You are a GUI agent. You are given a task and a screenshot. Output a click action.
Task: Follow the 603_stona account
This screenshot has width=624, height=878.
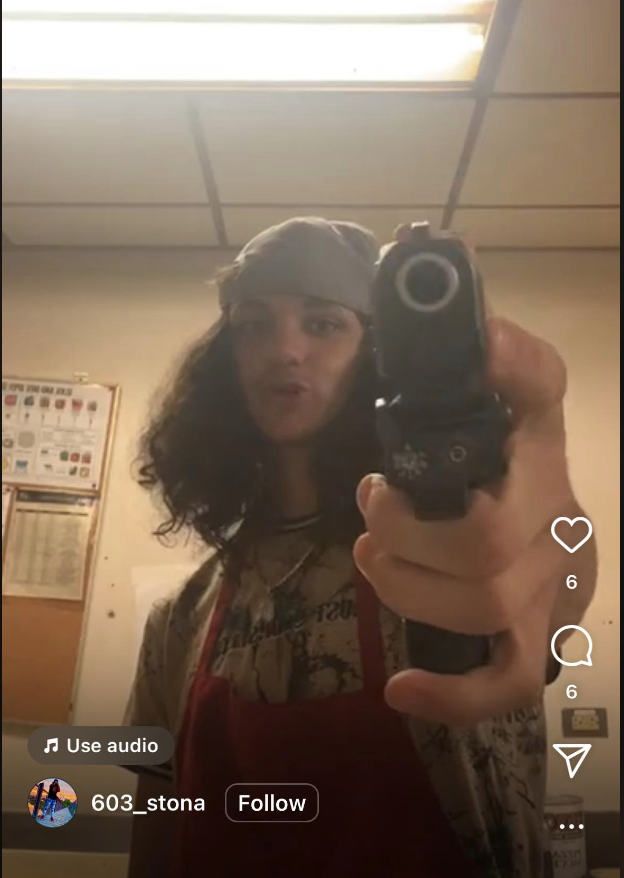[x=272, y=803]
